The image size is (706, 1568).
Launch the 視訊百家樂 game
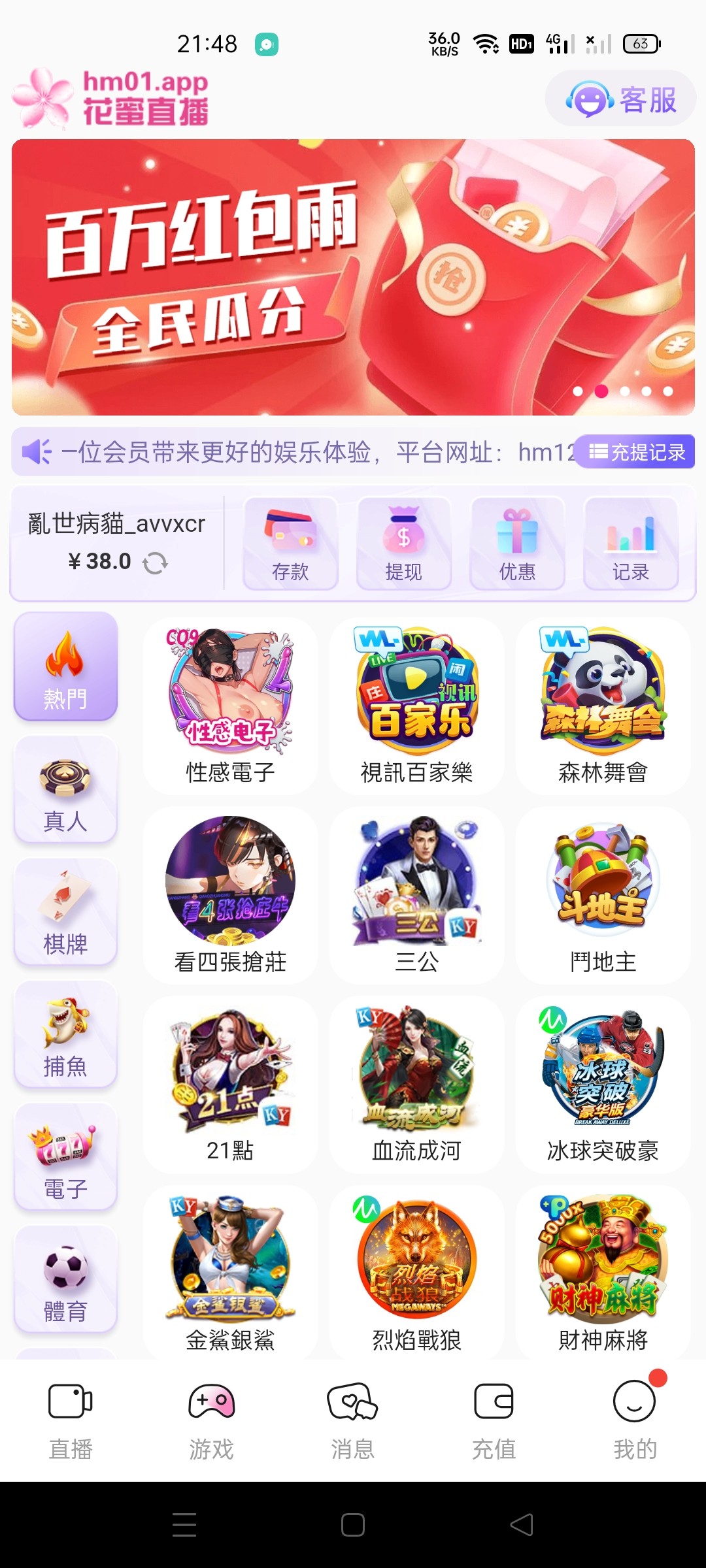(416, 706)
